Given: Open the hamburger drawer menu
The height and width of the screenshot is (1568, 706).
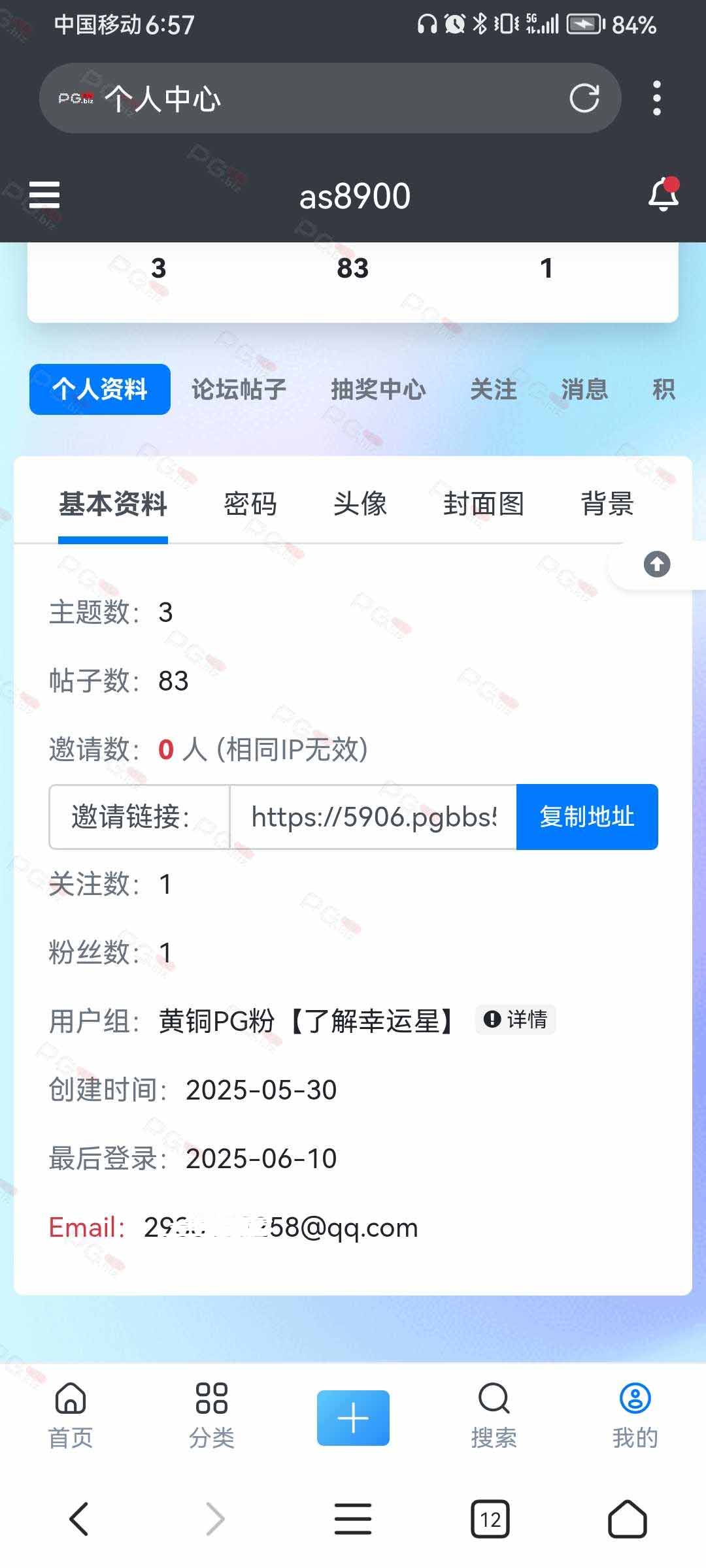Looking at the screenshot, I should [44, 195].
